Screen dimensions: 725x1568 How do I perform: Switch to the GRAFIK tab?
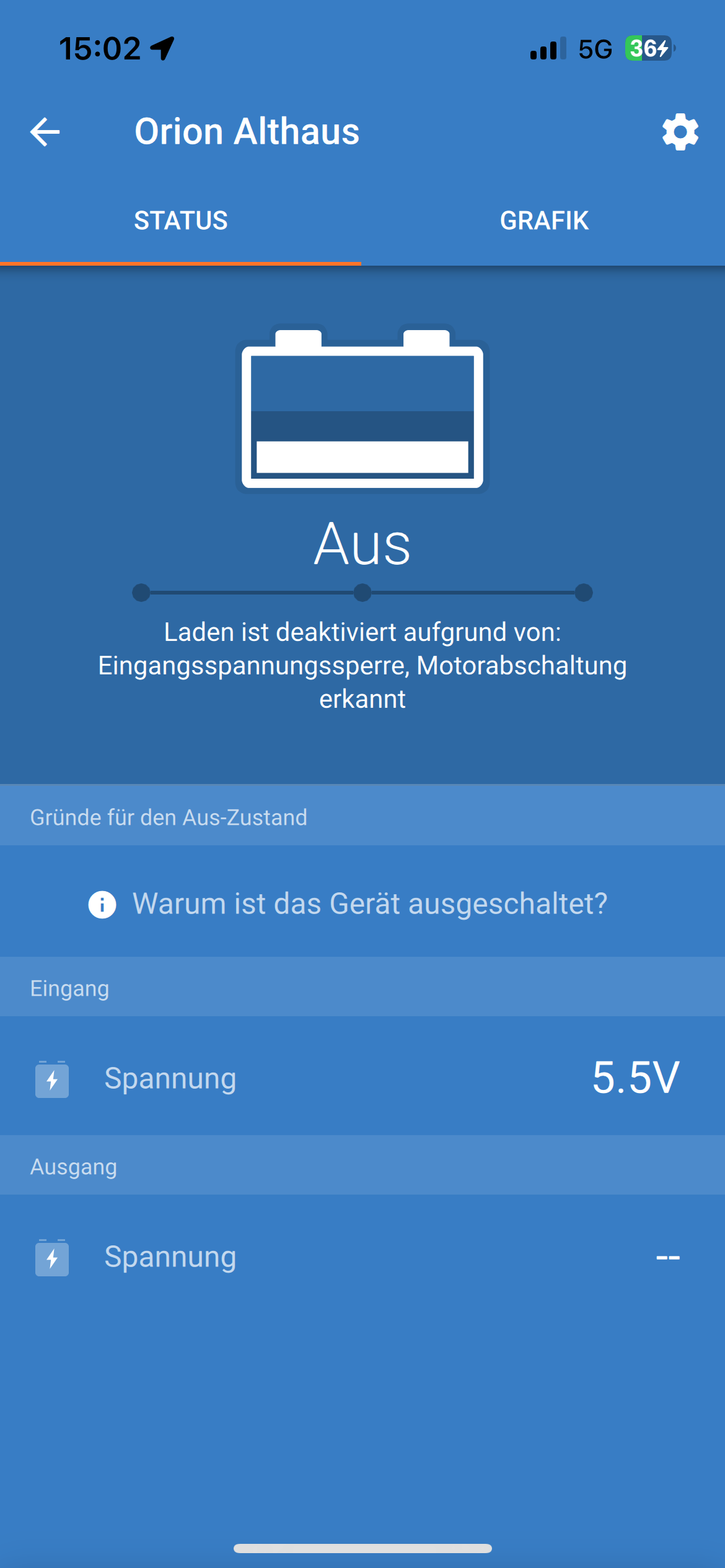(543, 221)
